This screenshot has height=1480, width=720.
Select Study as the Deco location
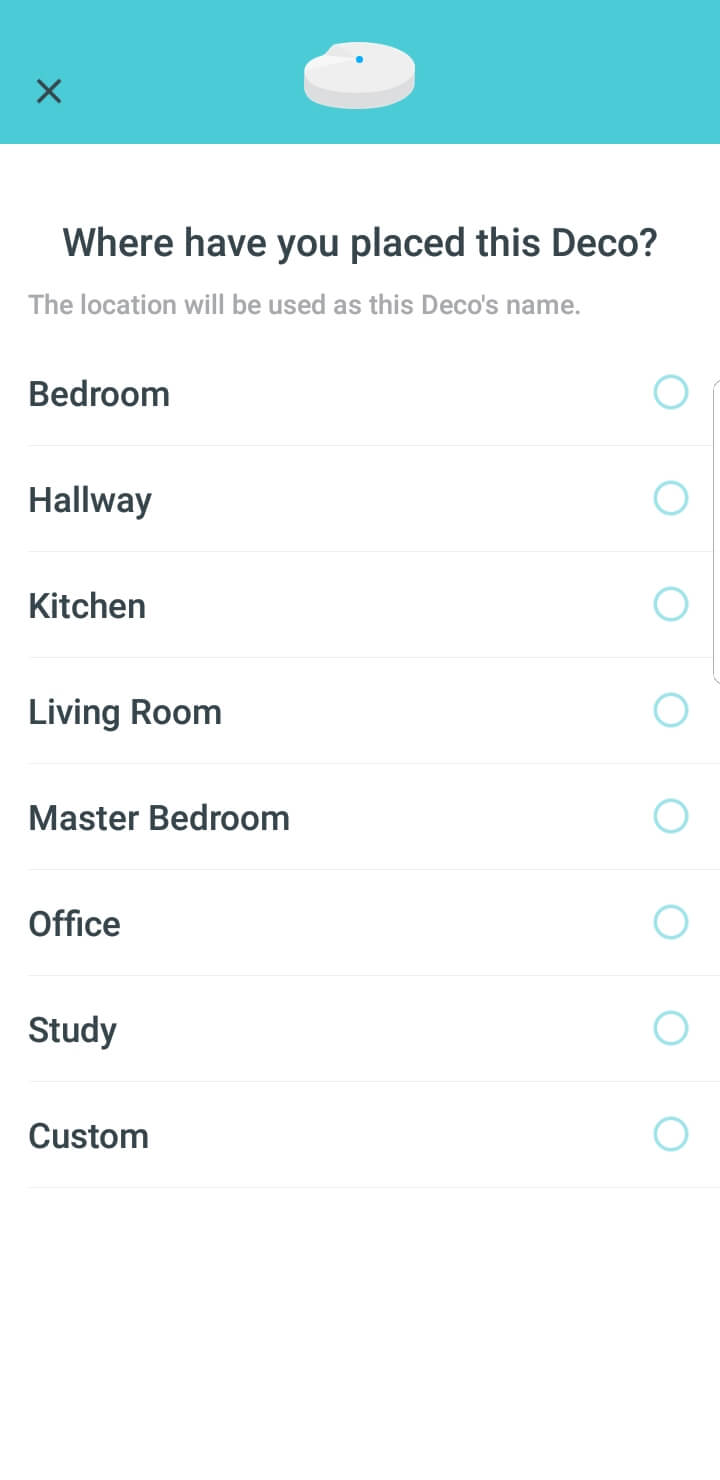[670, 1028]
